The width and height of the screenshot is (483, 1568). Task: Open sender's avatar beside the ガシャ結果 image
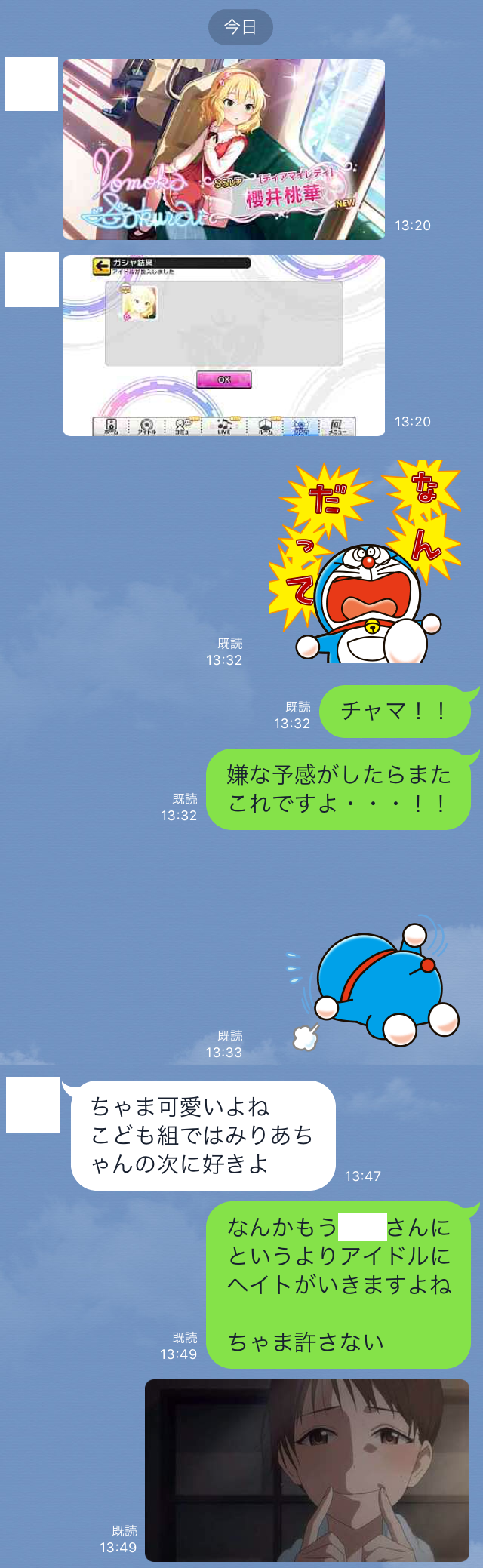[x=32, y=280]
